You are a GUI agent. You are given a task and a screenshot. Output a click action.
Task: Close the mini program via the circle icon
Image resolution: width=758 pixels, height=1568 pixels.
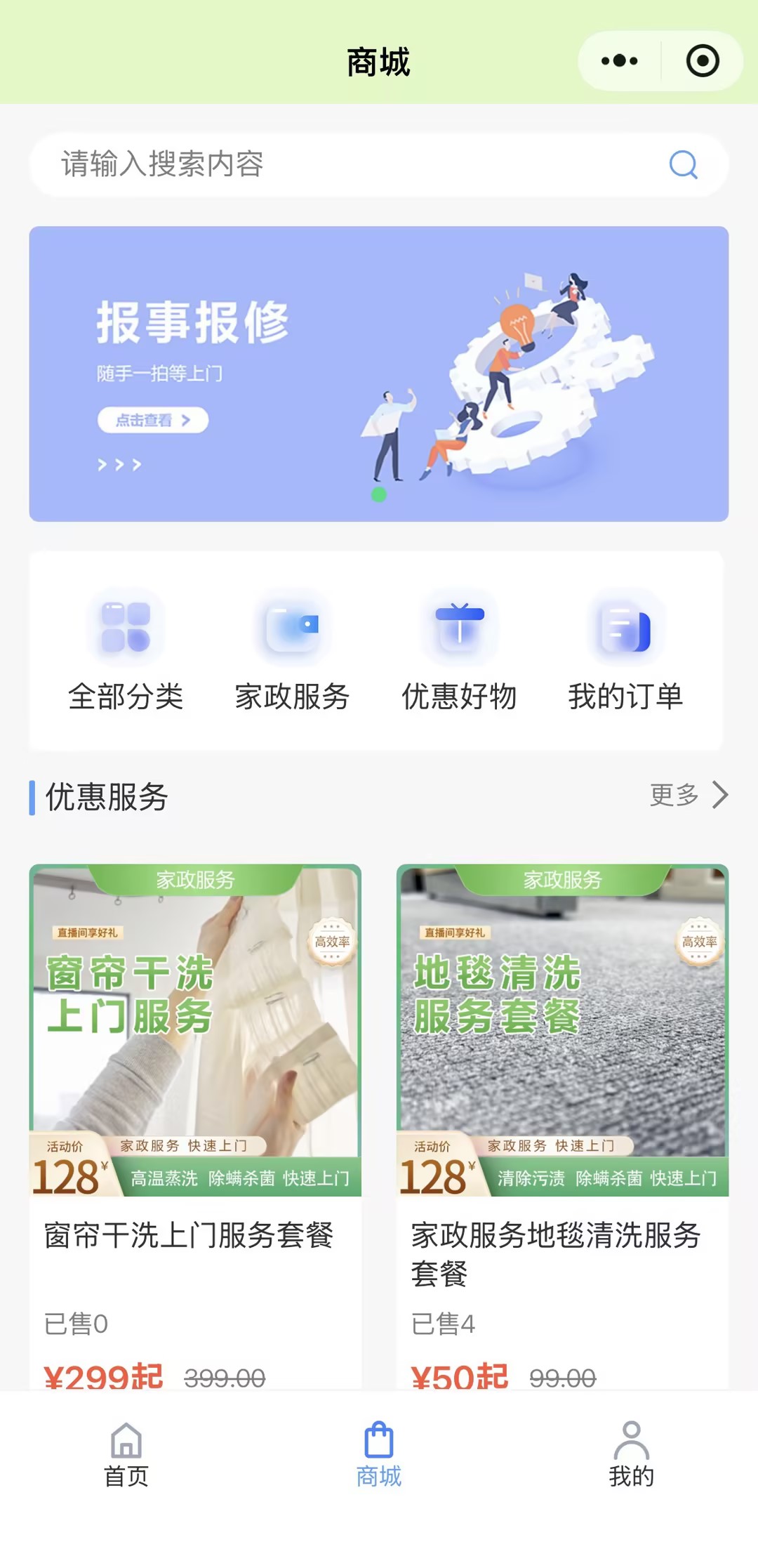[703, 61]
